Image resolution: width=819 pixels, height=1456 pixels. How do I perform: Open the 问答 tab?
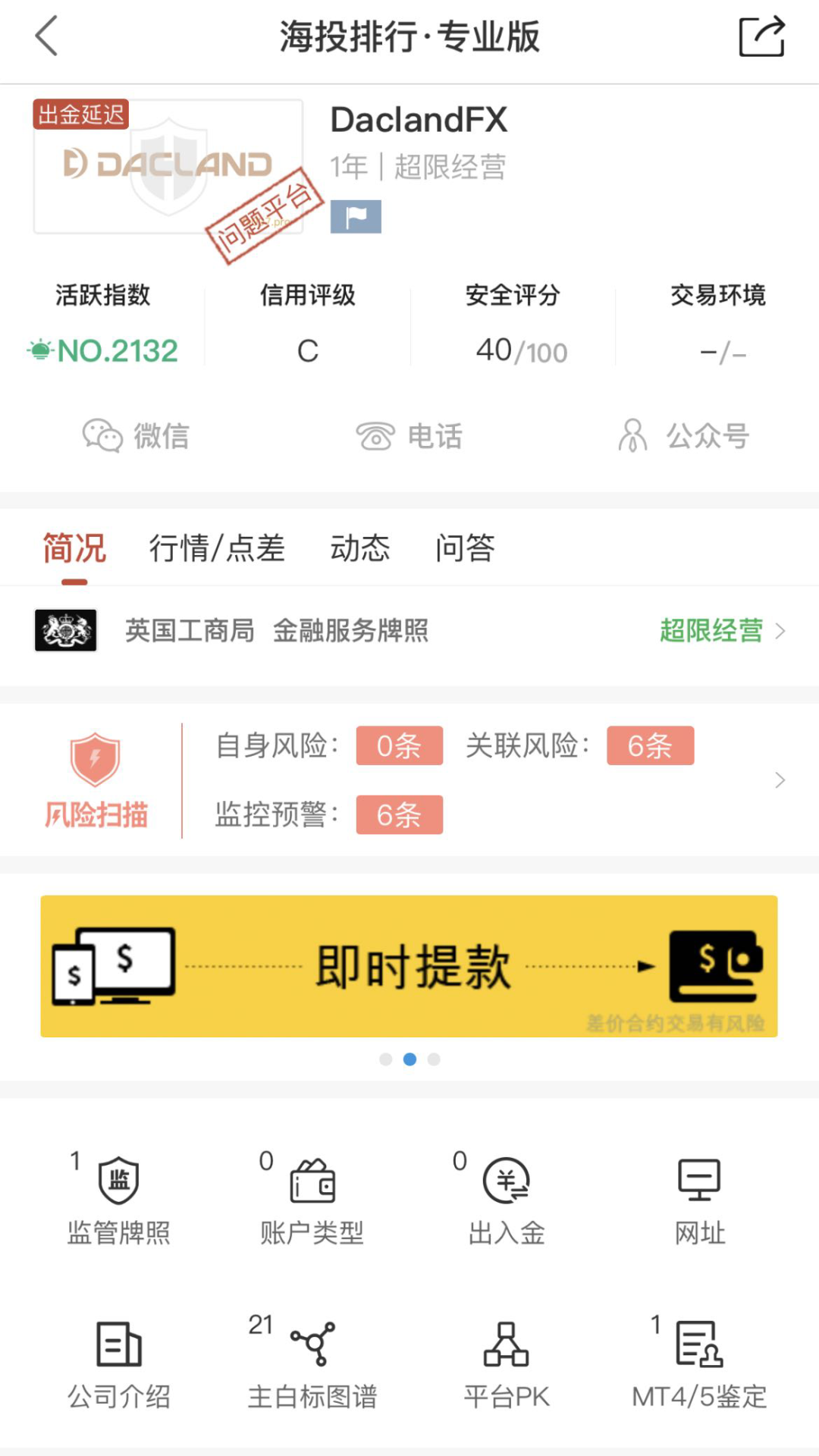pyautogui.click(x=465, y=548)
